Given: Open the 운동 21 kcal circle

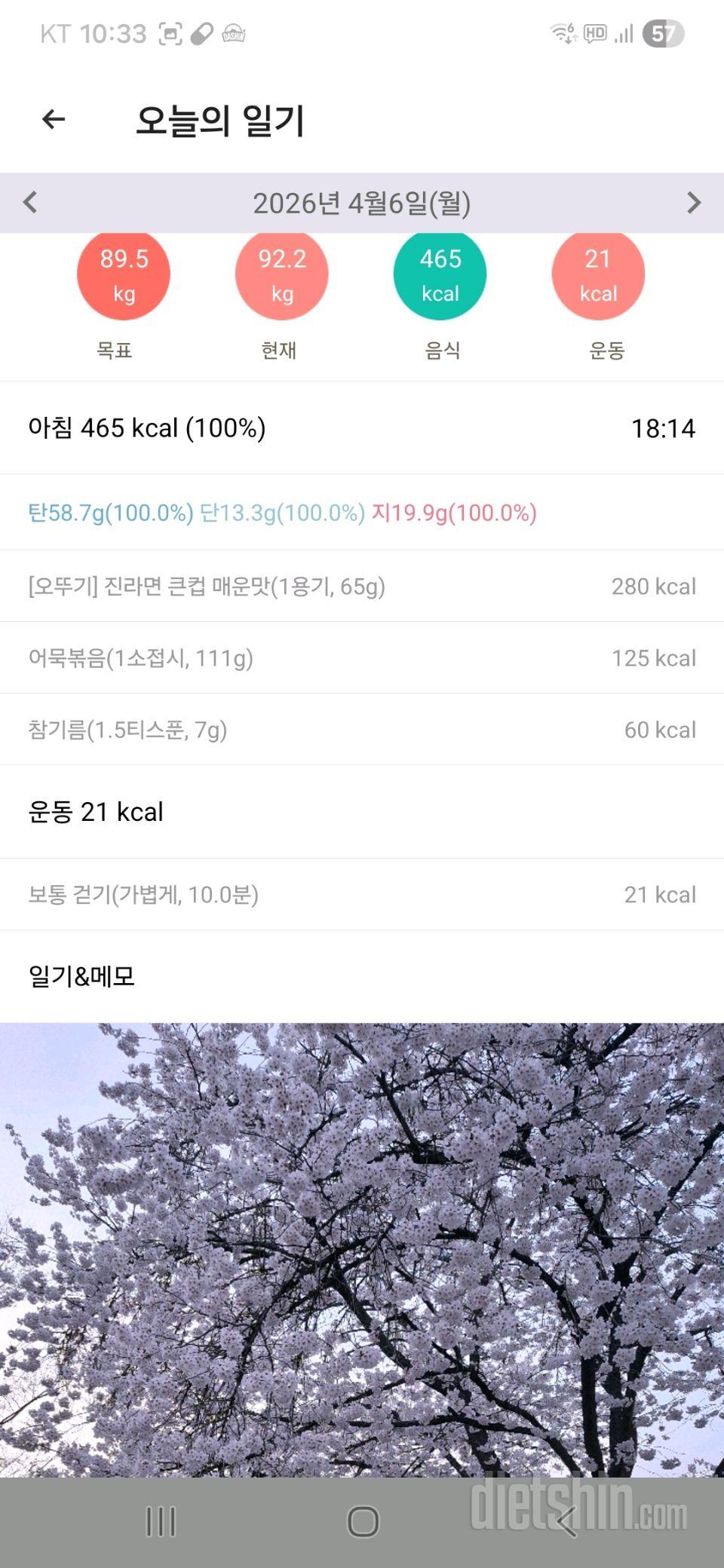Looking at the screenshot, I should (598, 275).
